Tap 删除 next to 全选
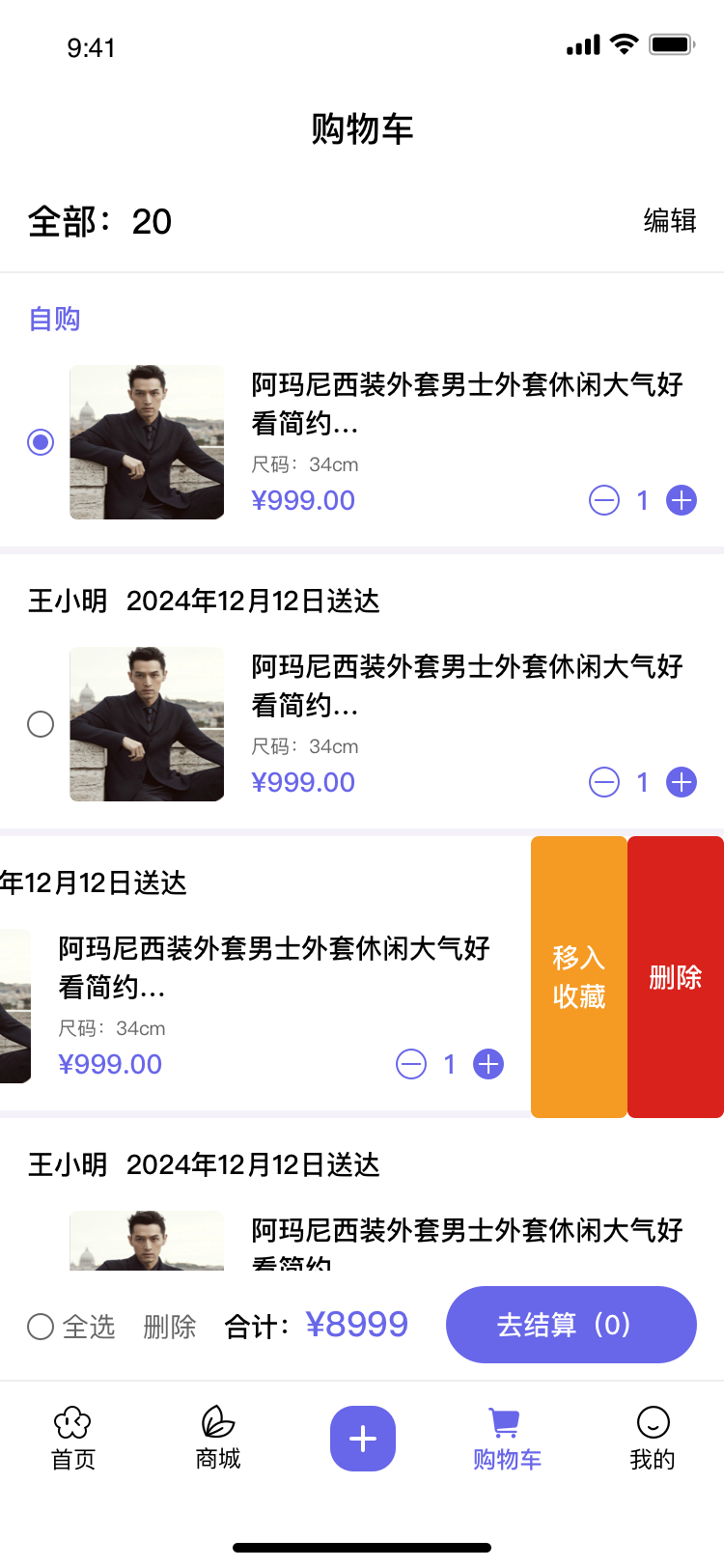Image resolution: width=724 pixels, height=1568 pixels. click(170, 1327)
